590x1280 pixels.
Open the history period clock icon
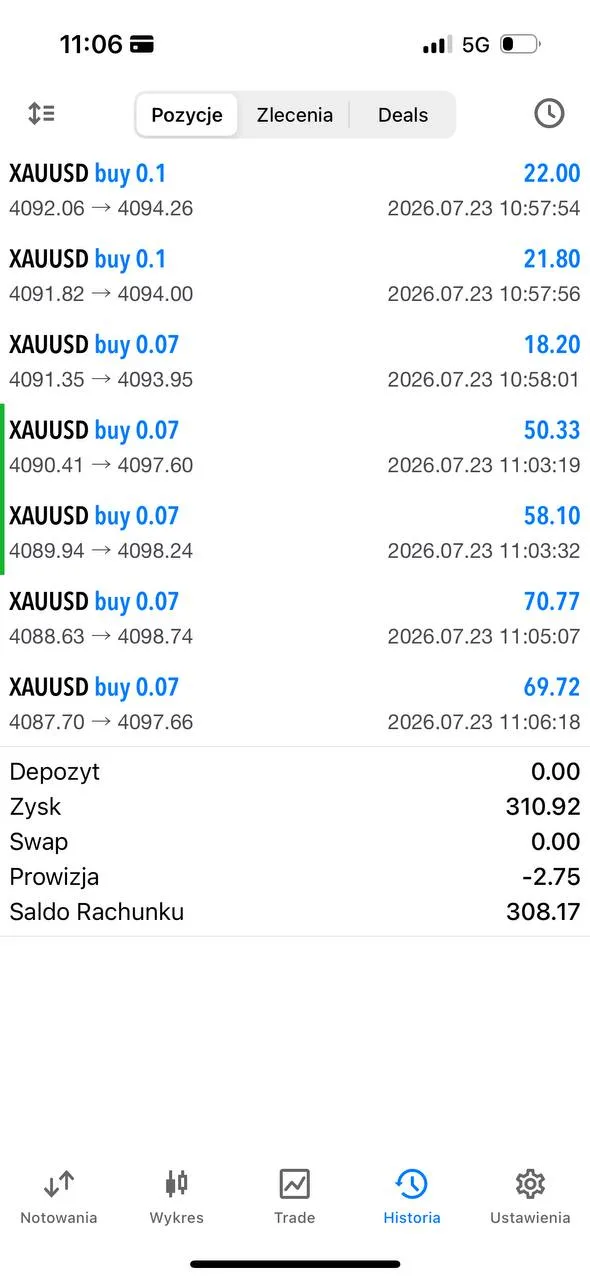pos(549,114)
